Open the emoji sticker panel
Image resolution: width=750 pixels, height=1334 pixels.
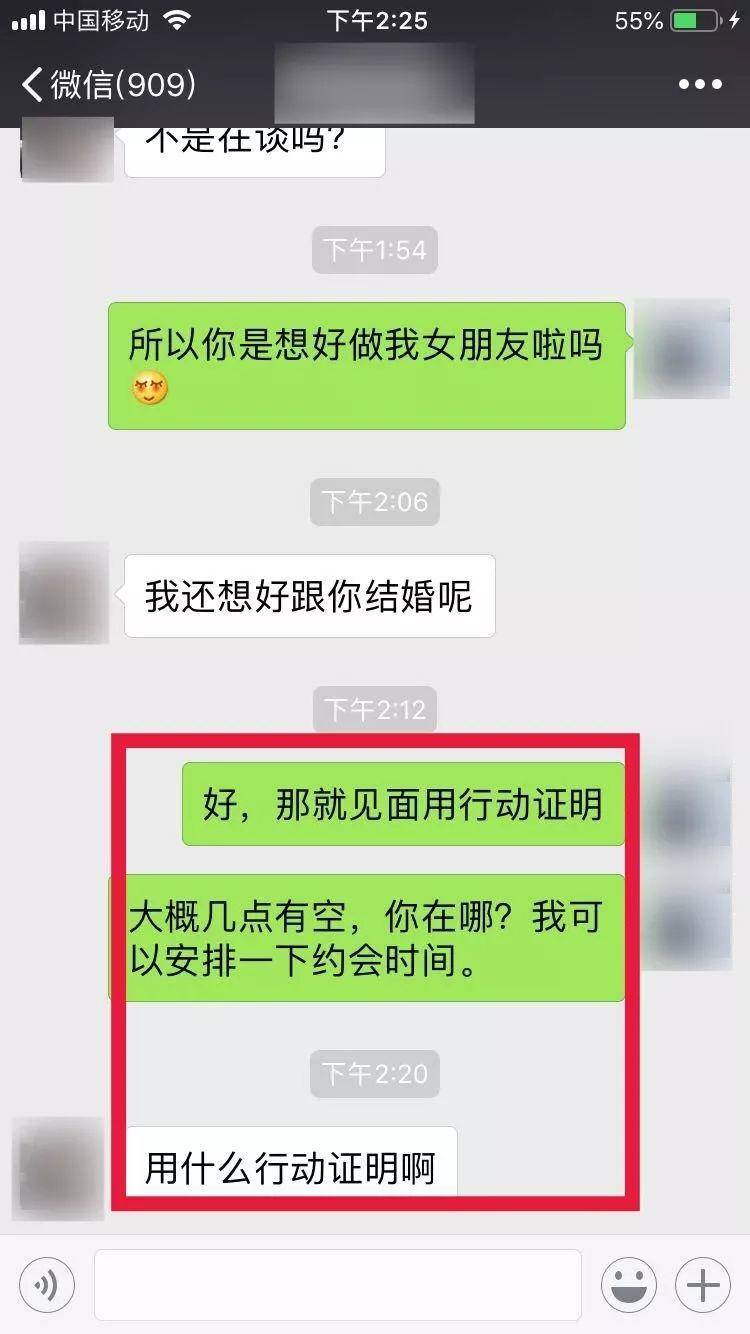coord(629,1285)
